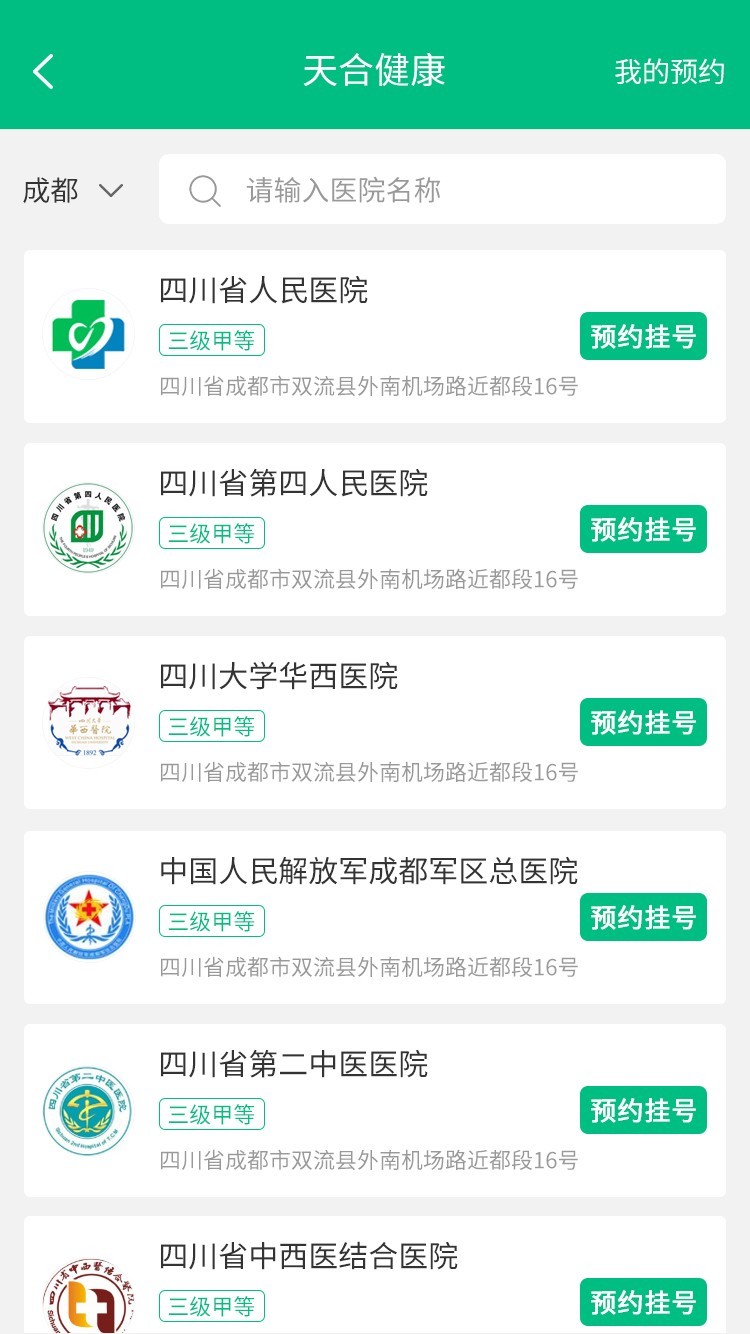Screen dimensions: 750x1334
Task: Tap 预约挂号 for 四川省人民医院
Action: coord(643,337)
